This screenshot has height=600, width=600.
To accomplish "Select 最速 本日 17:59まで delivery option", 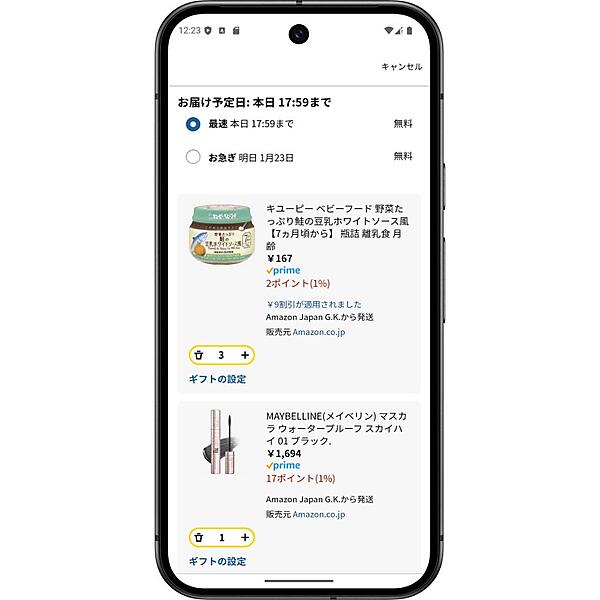I will click(193, 124).
